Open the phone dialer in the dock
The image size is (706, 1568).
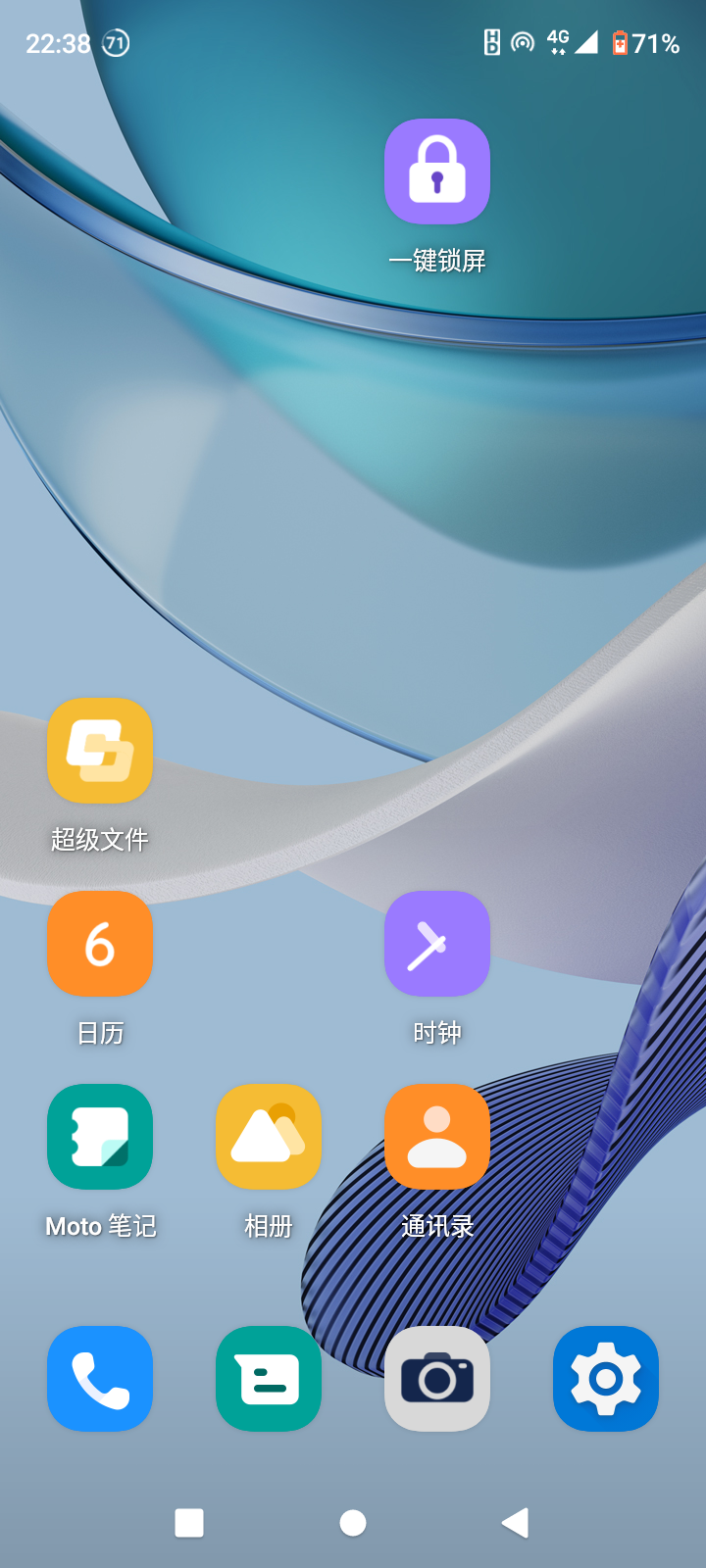100,1379
